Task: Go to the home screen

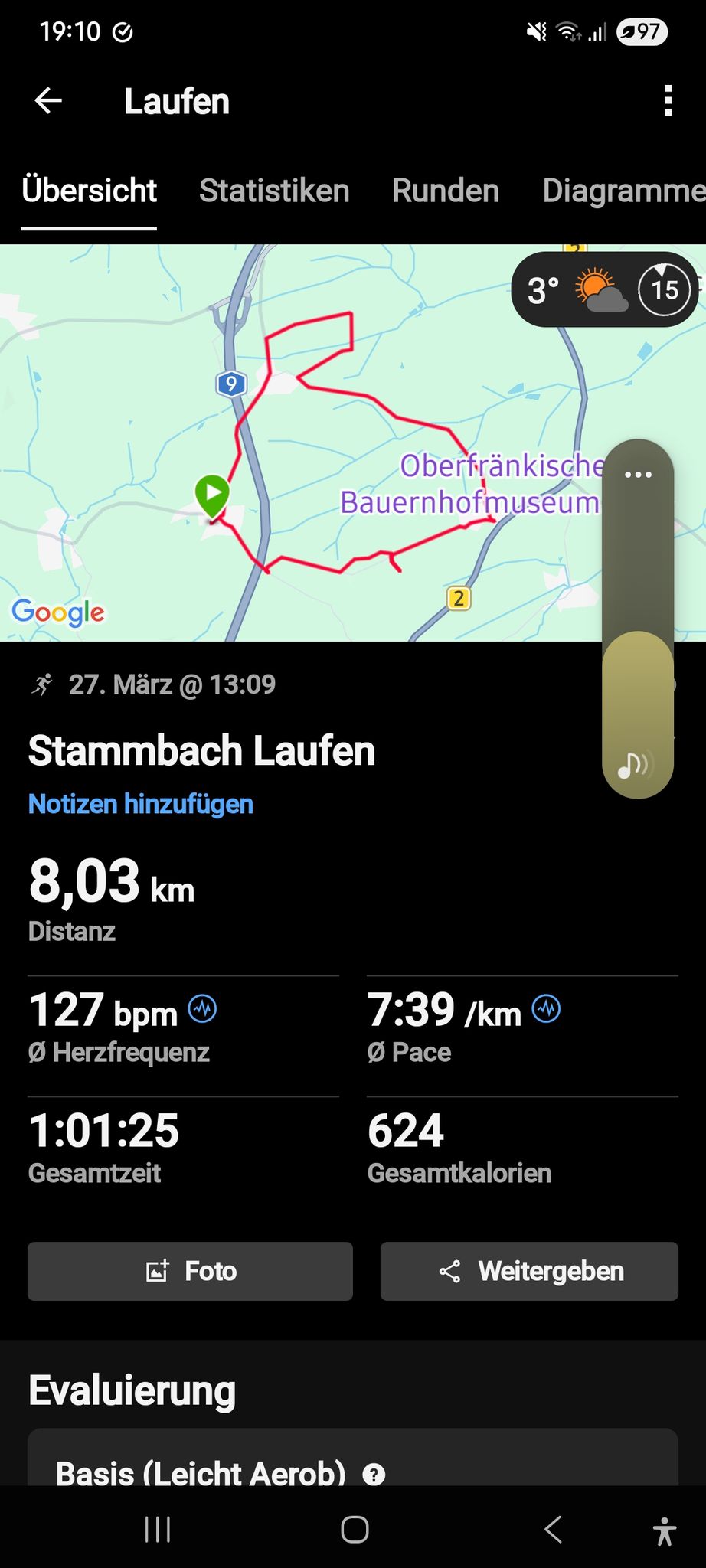Action: (x=355, y=1530)
